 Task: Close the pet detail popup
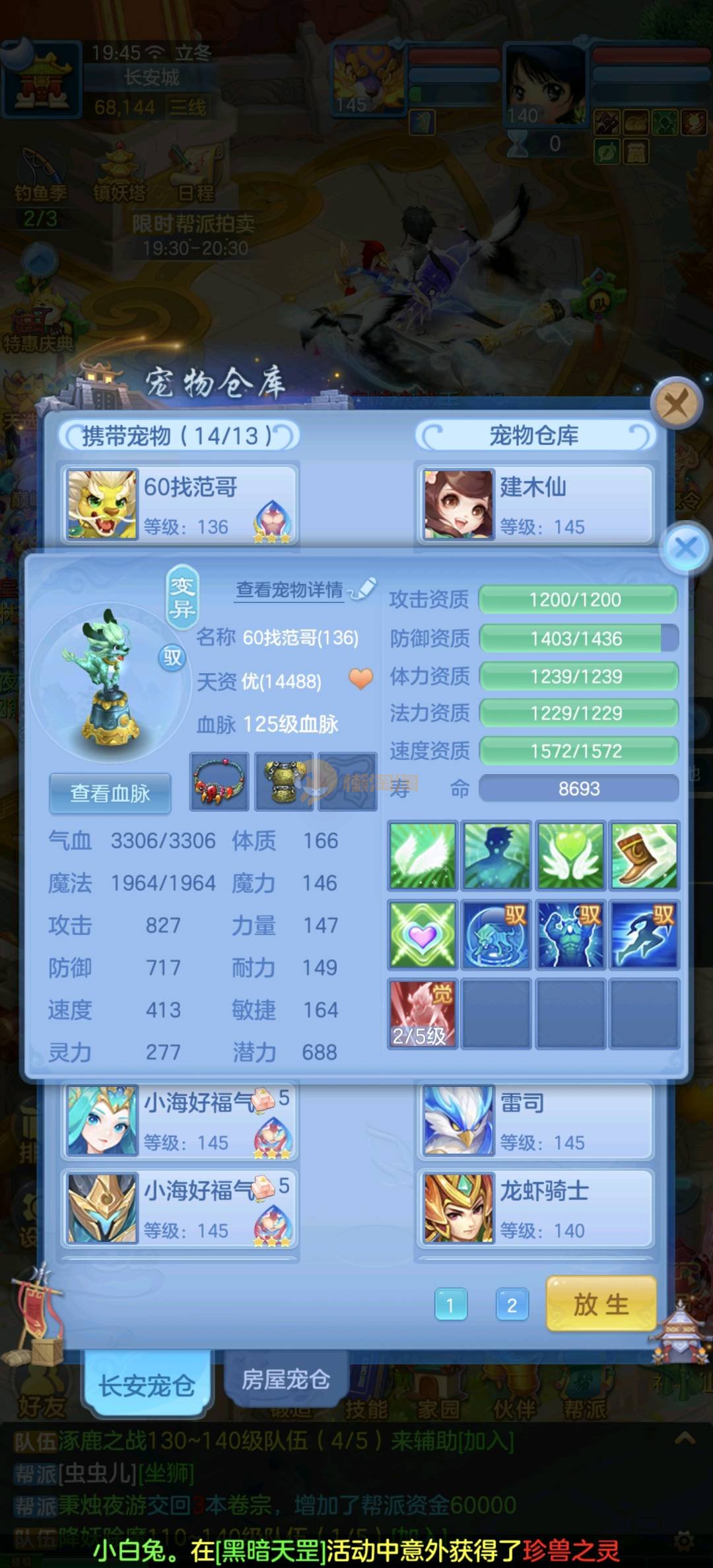[686, 547]
